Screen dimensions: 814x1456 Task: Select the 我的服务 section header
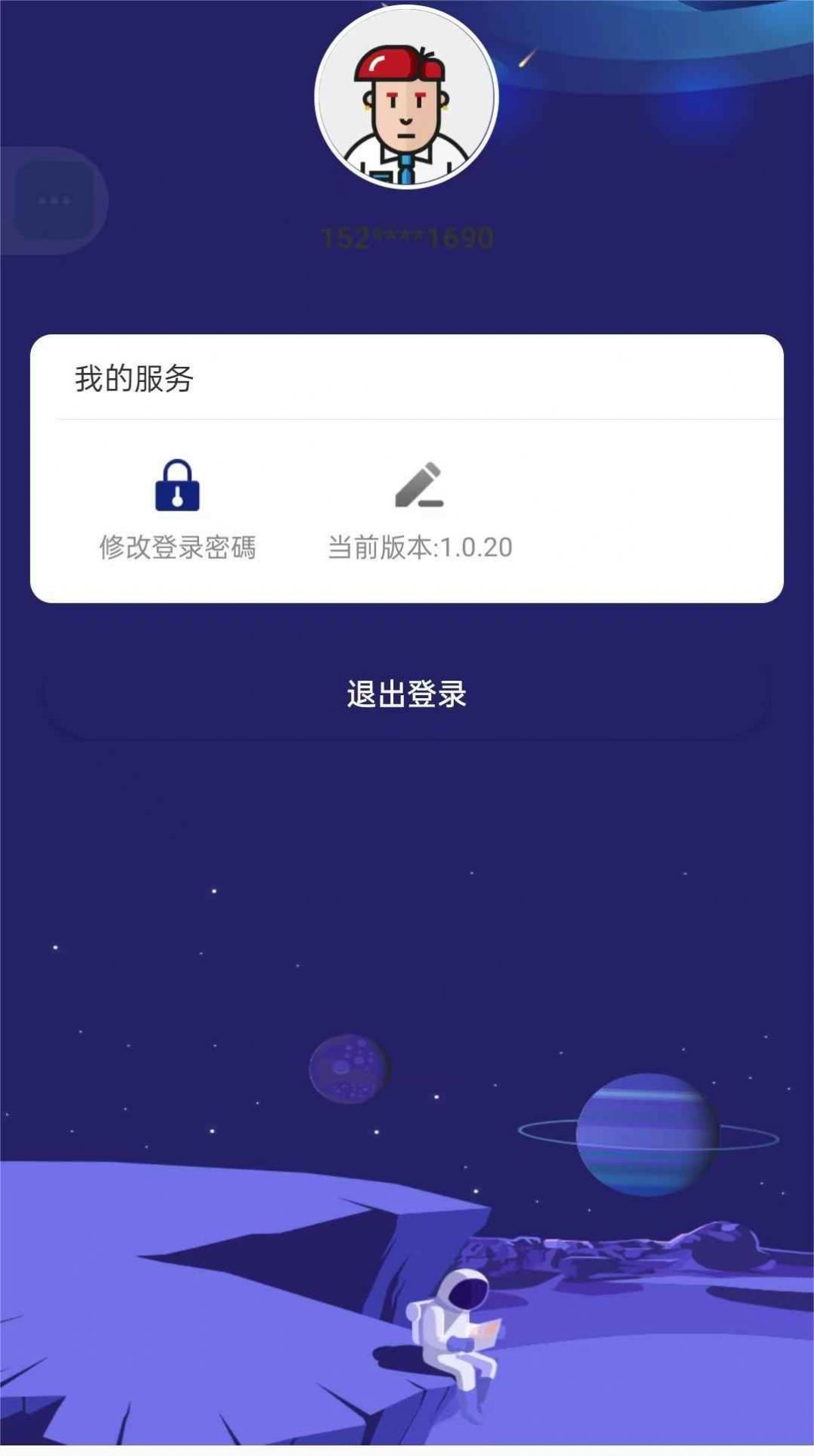tap(132, 378)
